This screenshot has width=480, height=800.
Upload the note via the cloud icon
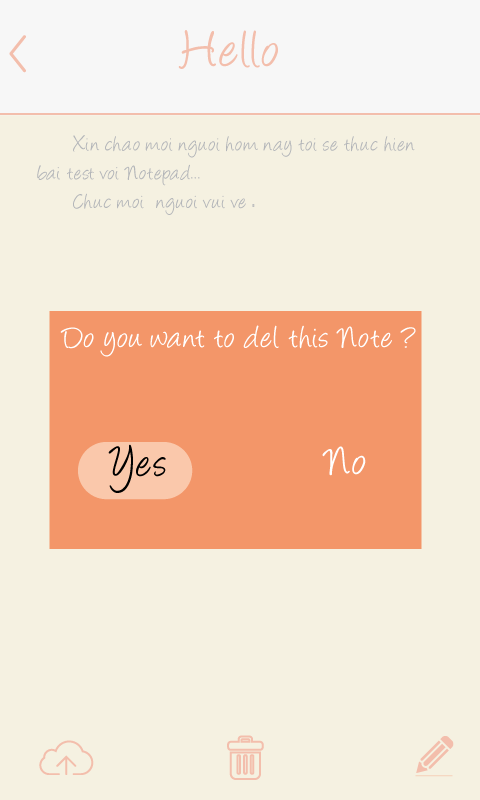click(x=66, y=758)
